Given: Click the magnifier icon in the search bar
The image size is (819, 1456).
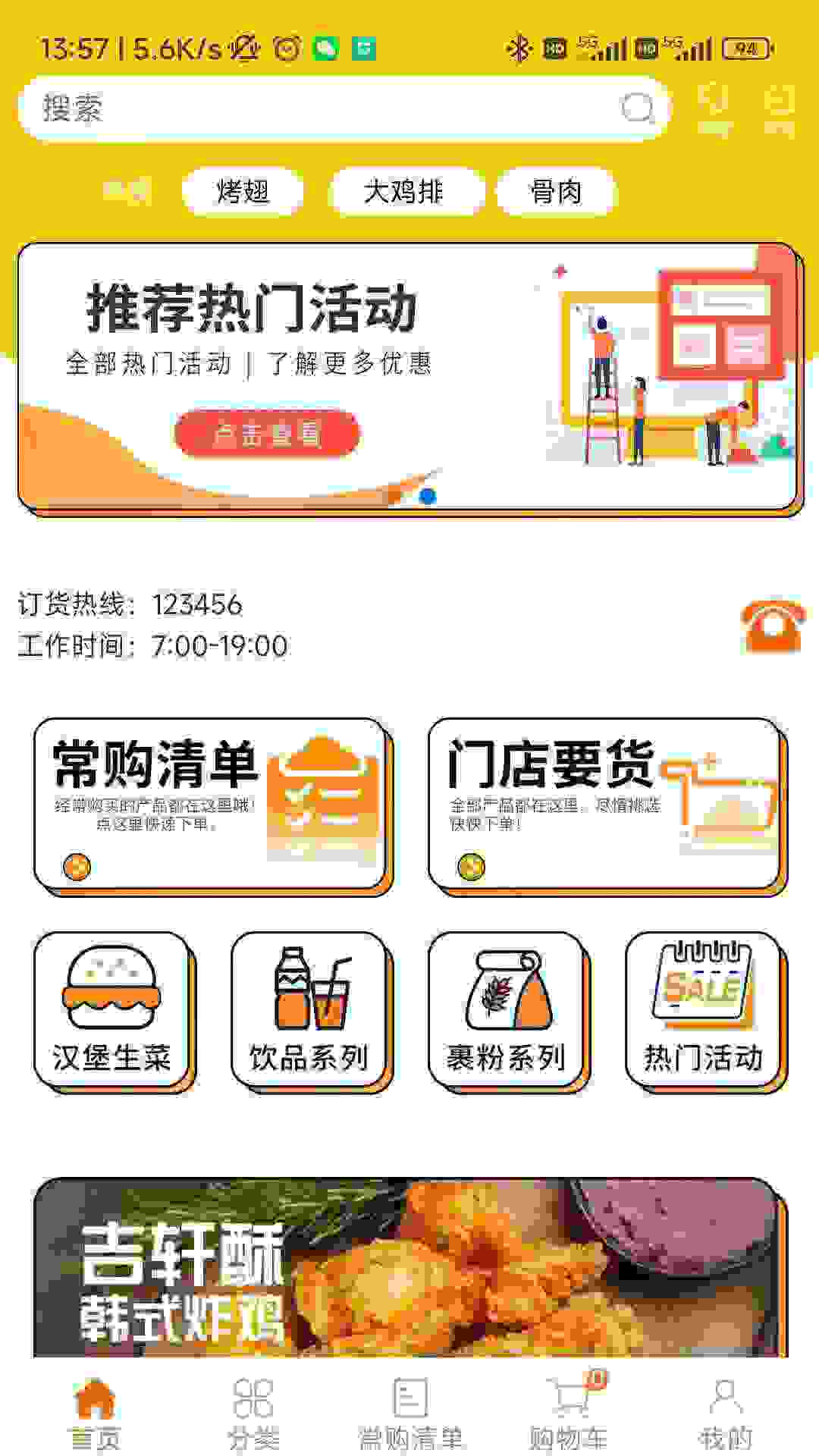Looking at the screenshot, I should click(x=639, y=110).
